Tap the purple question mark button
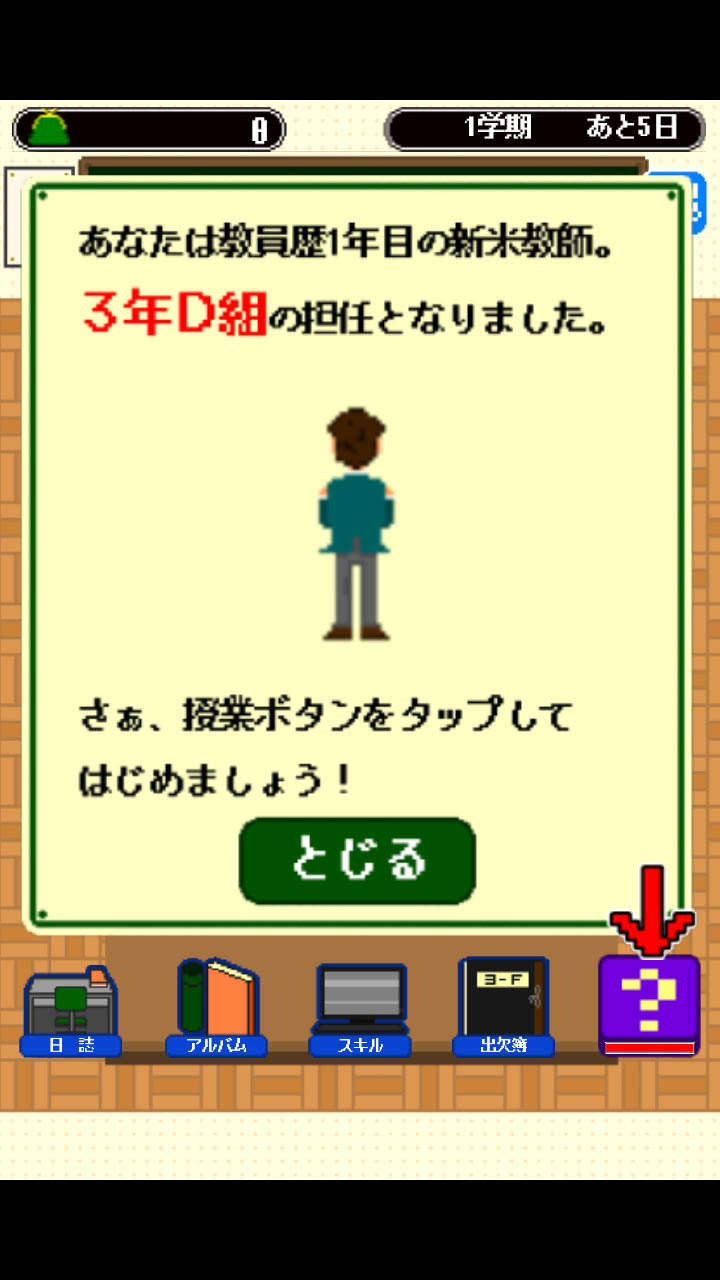The image size is (720, 1280). pyautogui.click(x=648, y=1003)
